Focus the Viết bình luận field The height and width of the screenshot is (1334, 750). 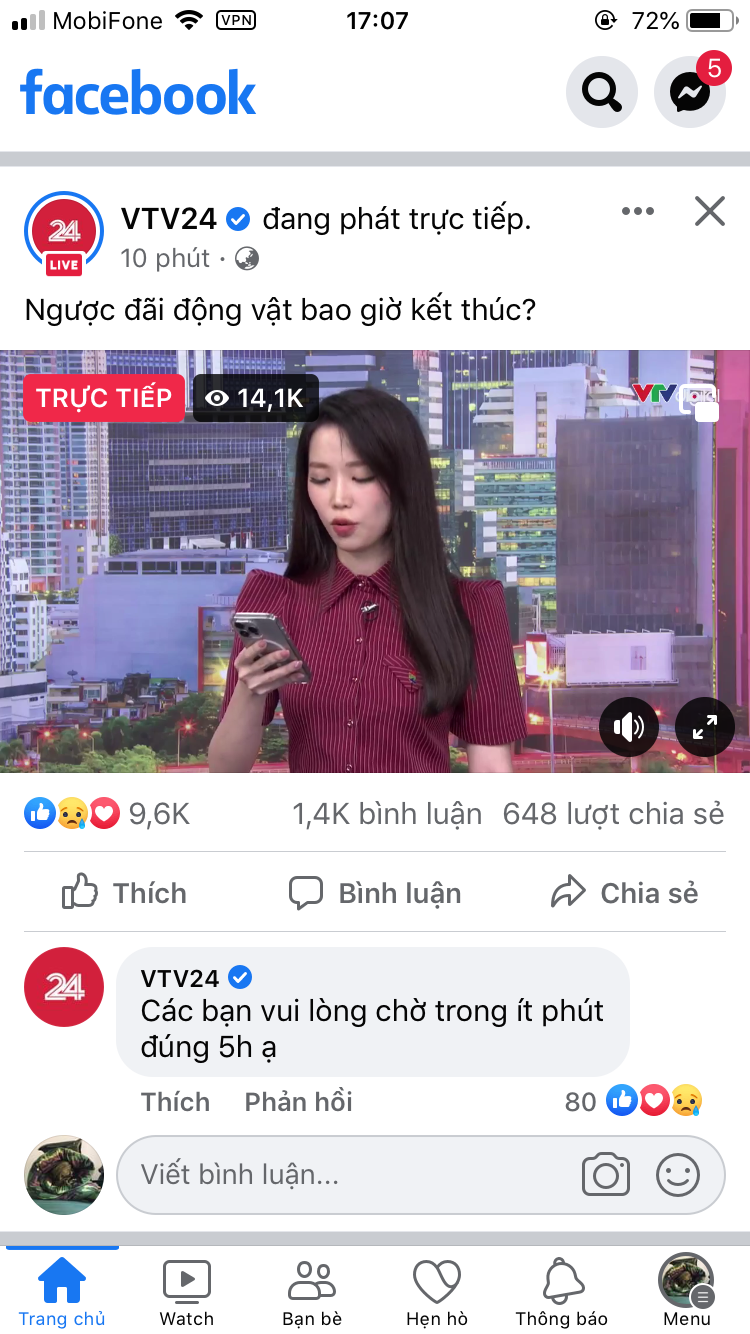(x=350, y=1174)
